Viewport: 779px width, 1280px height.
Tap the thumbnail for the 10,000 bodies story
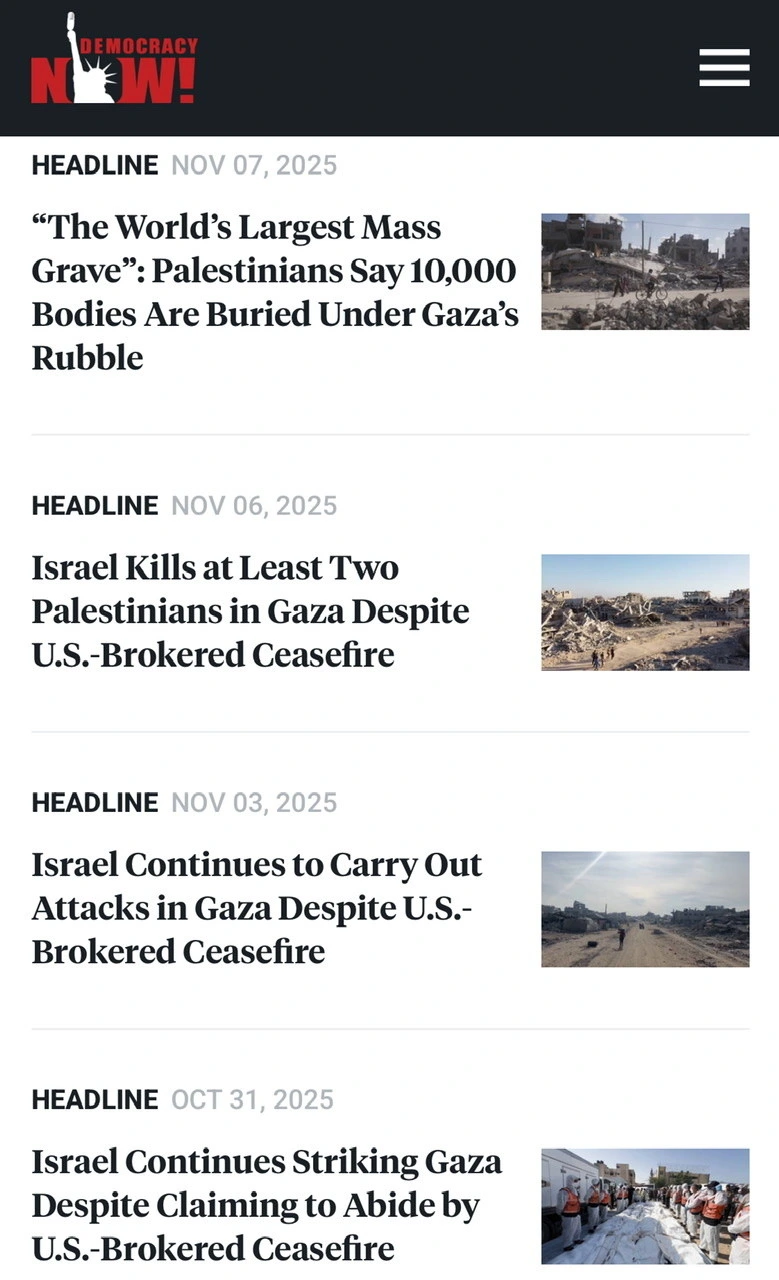coord(645,271)
